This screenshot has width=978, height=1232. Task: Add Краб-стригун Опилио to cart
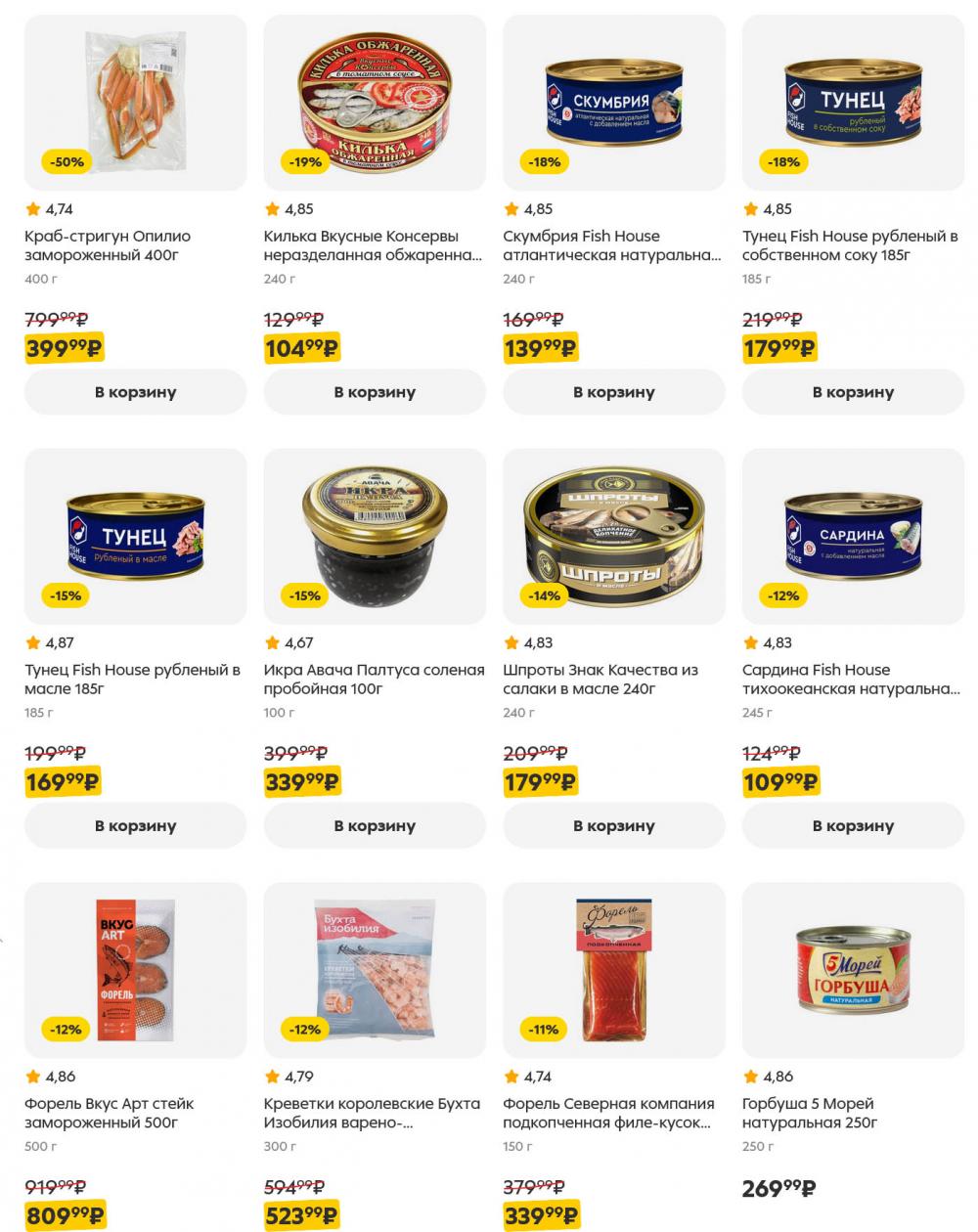[135, 392]
